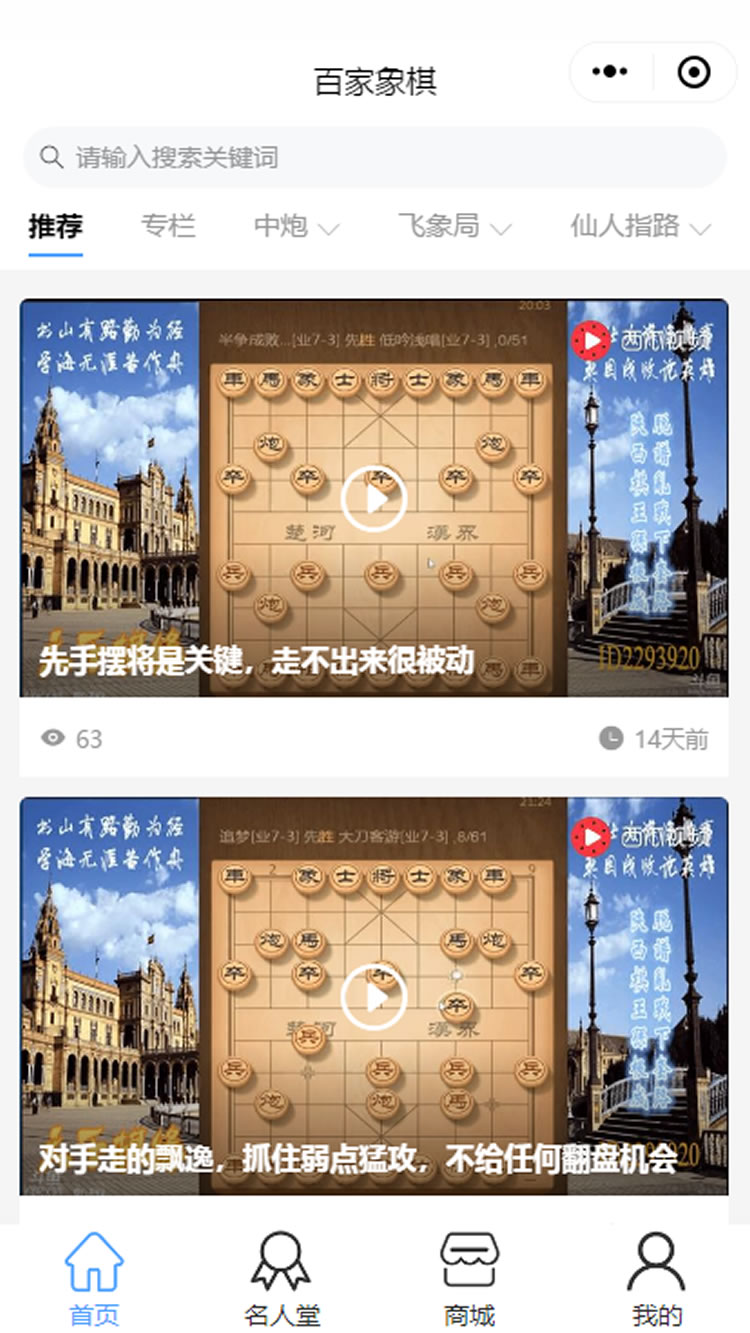750x1333 pixels.
Task: Switch to the 专栏 tab
Action: tap(168, 226)
